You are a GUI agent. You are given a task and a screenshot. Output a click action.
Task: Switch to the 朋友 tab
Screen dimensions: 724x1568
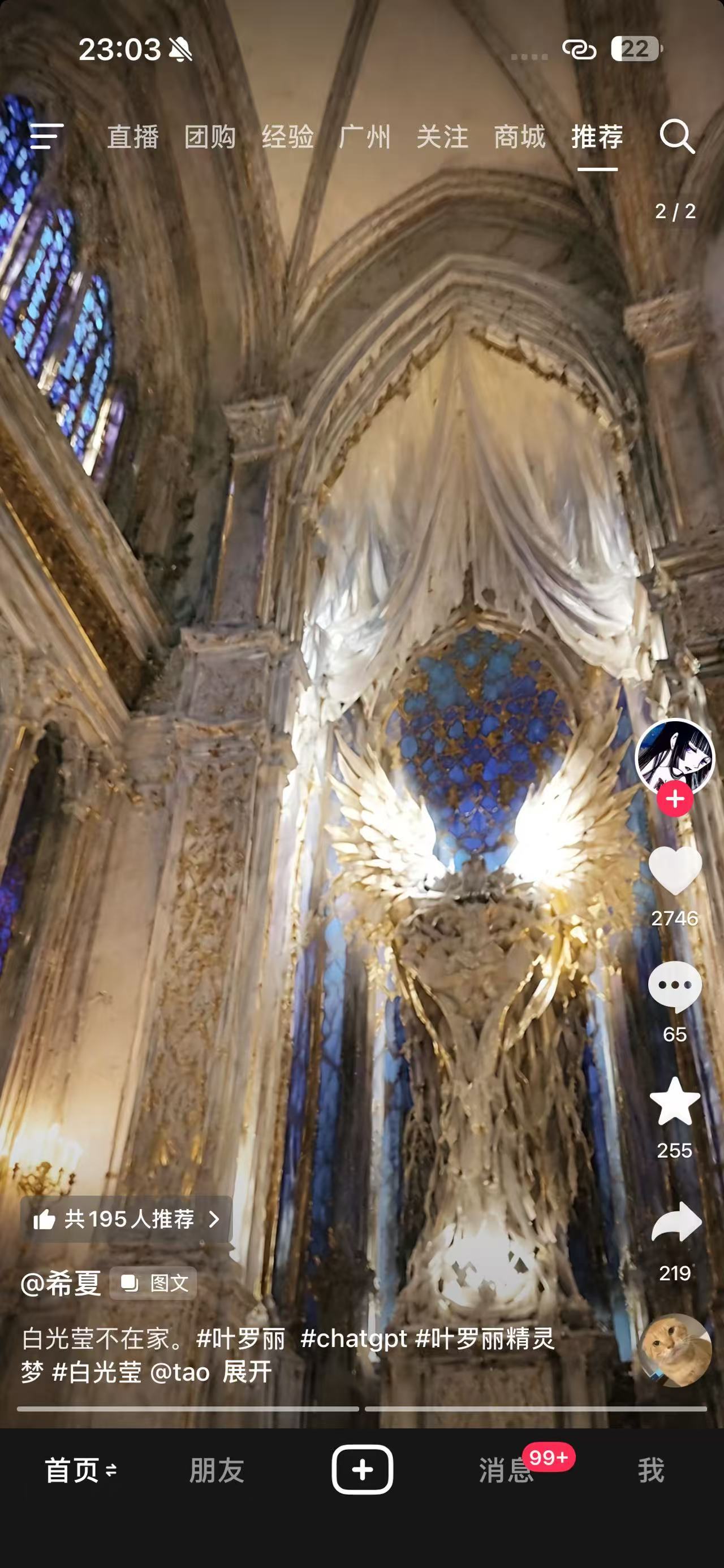coord(217,1471)
